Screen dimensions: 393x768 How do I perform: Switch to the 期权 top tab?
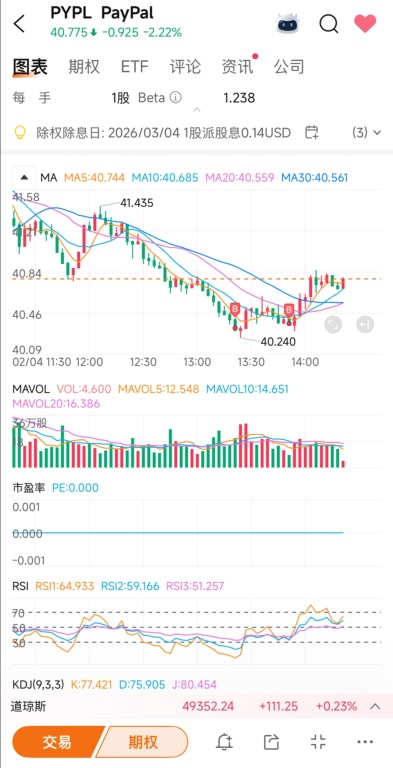[x=84, y=67]
